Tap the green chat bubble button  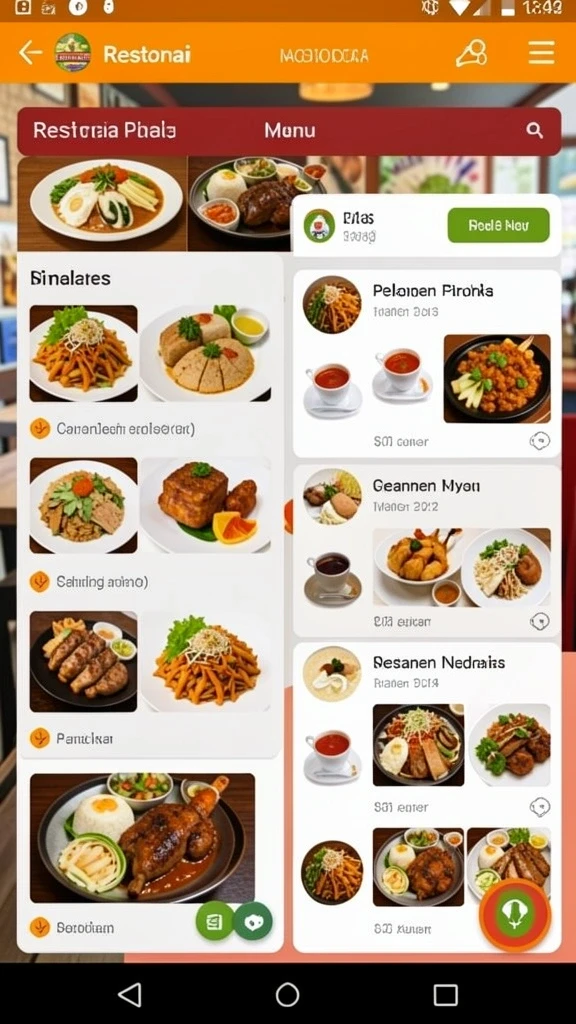[253, 921]
